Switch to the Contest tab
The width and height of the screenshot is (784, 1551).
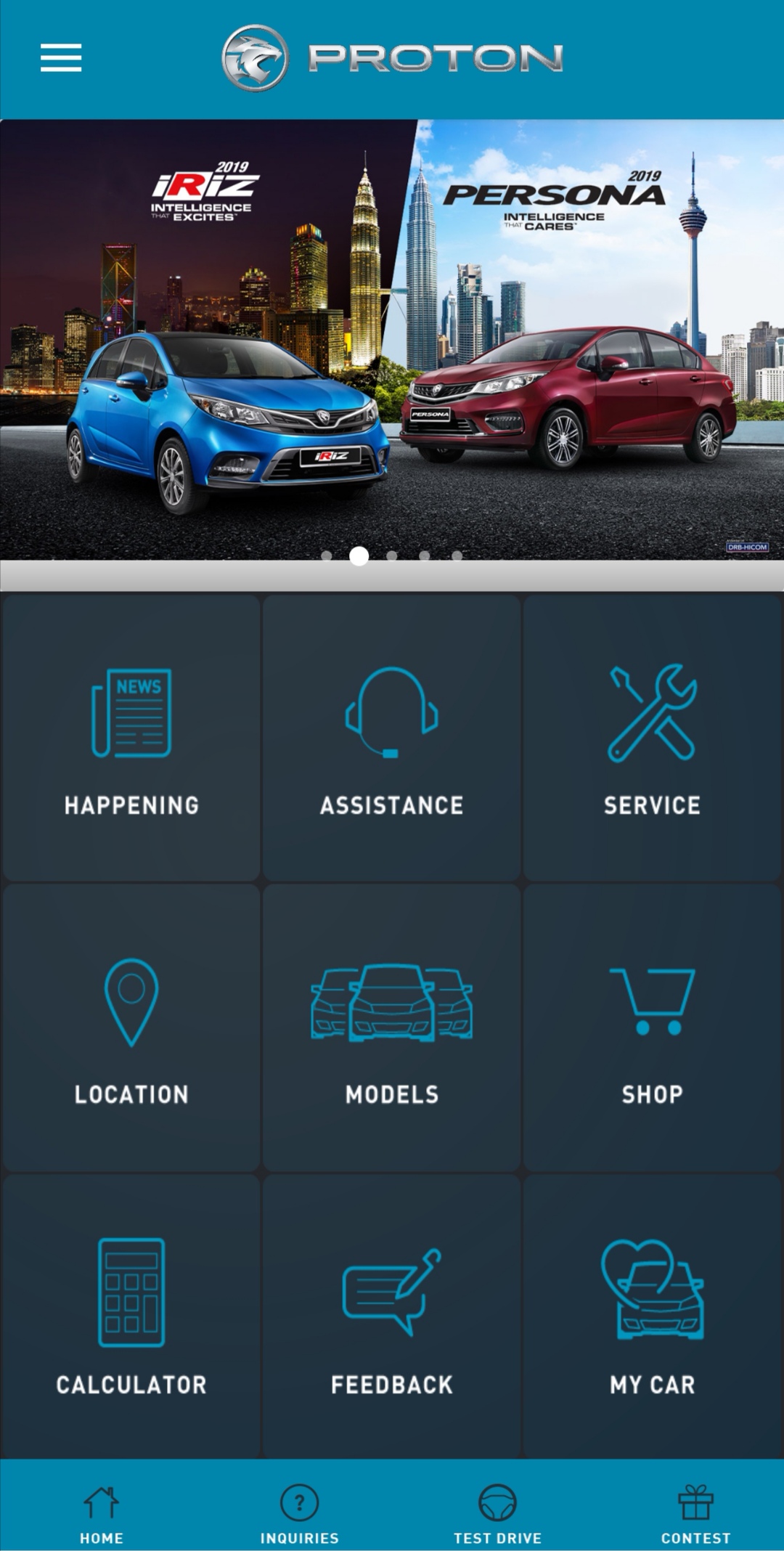click(x=695, y=1514)
